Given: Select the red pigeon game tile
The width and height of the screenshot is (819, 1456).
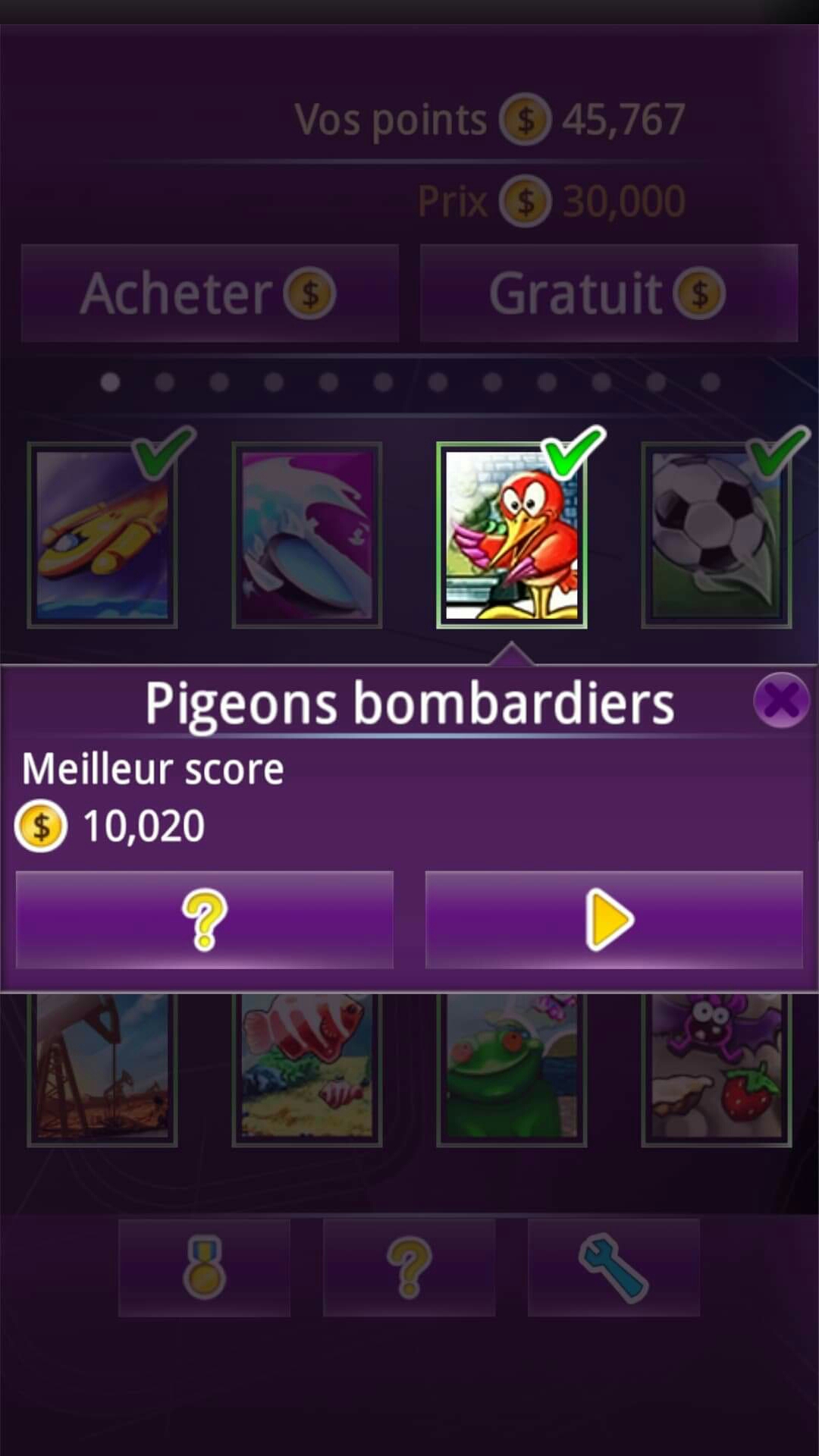Looking at the screenshot, I should coord(512,535).
